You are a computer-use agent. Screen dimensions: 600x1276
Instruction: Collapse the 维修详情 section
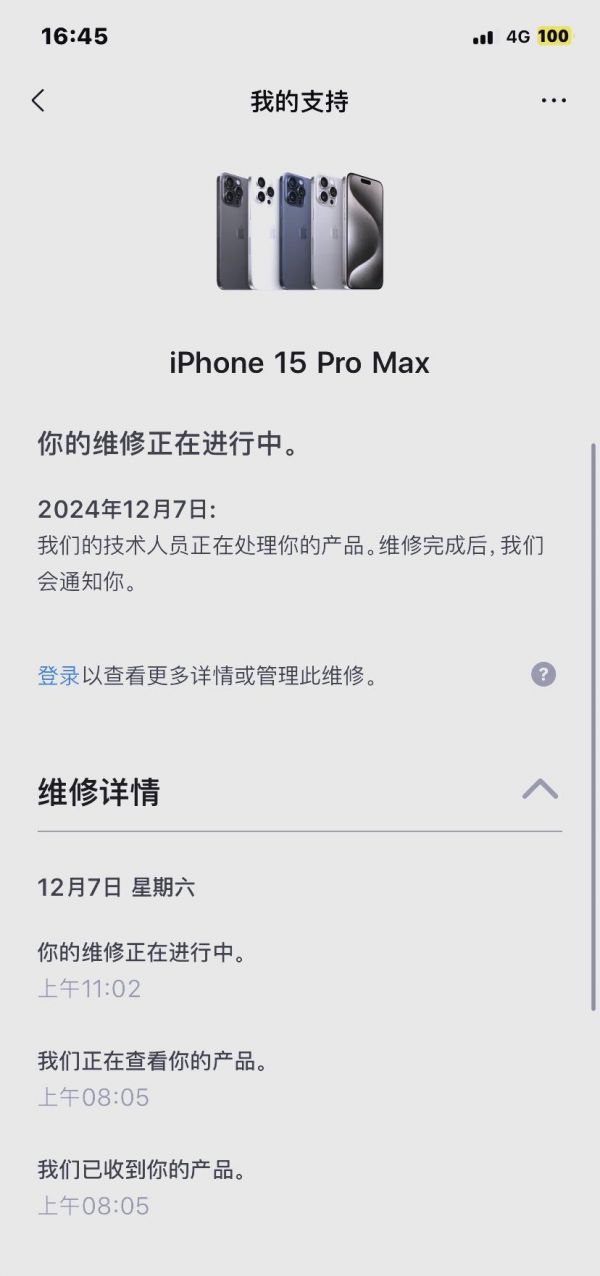(540, 790)
